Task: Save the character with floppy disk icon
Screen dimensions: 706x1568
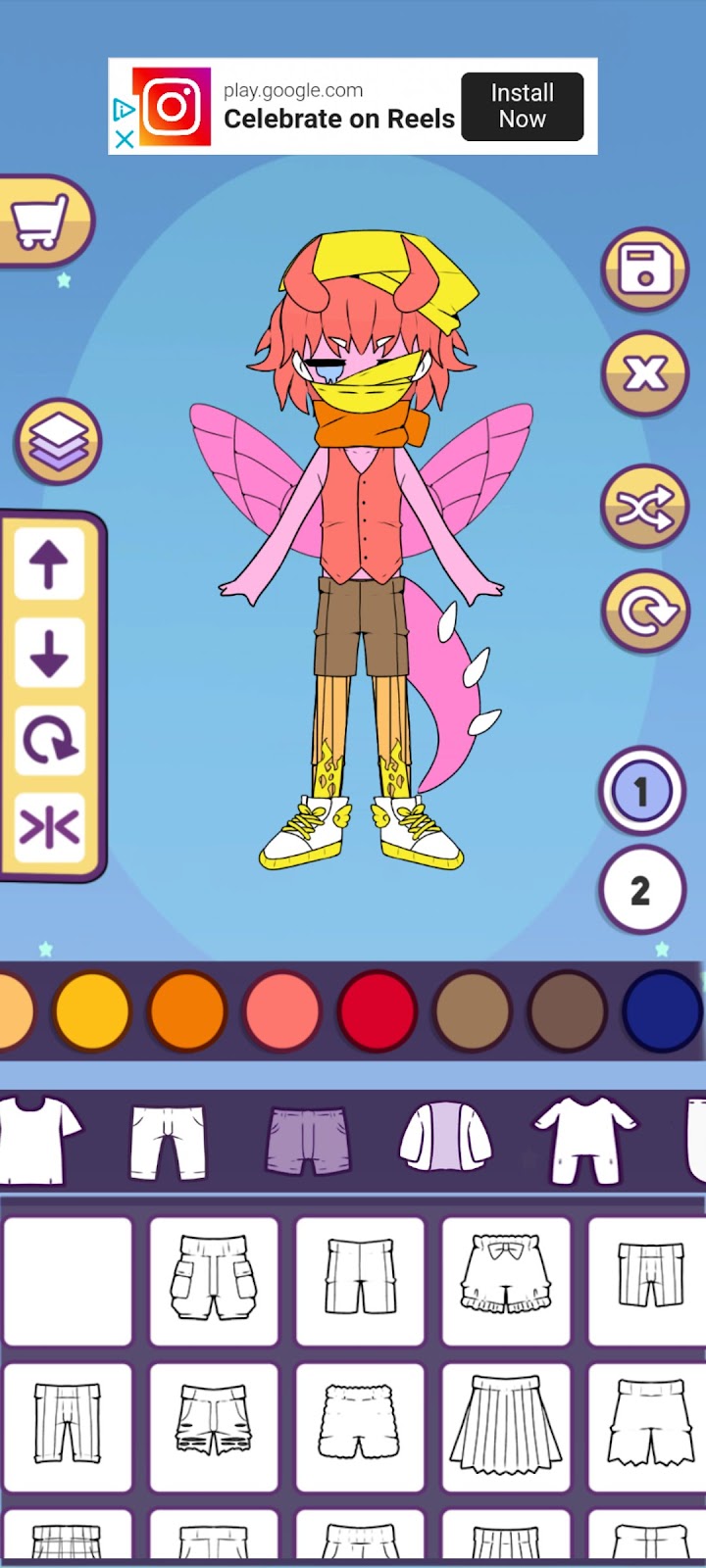Action: (644, 269)
